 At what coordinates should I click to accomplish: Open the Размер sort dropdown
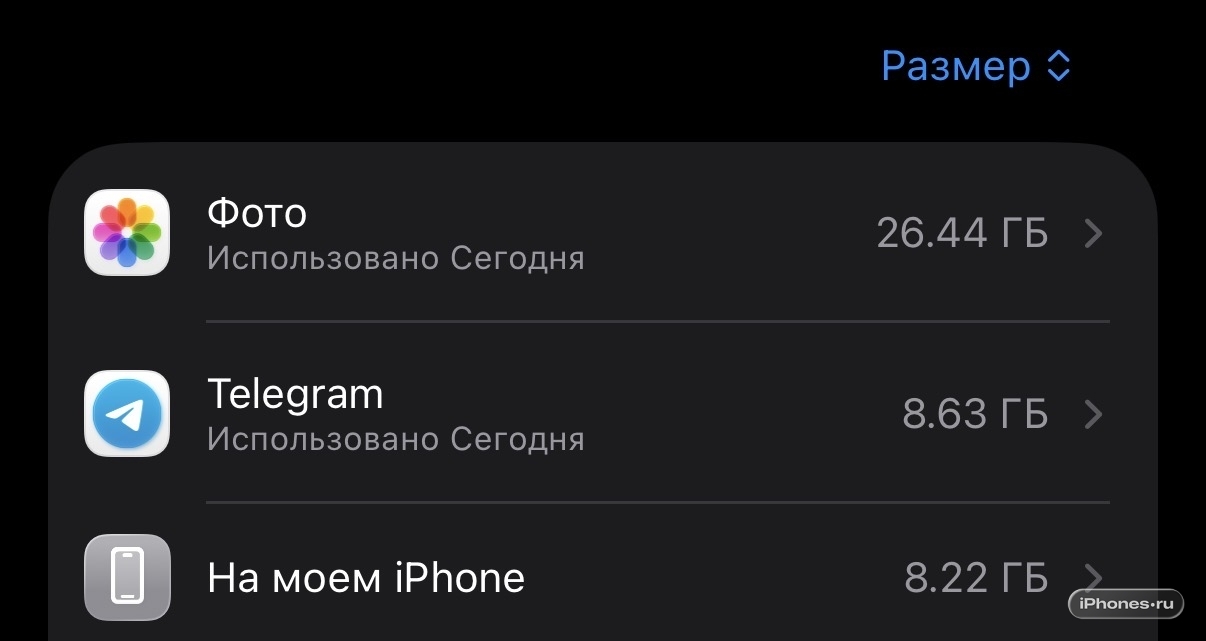coord(975,67)
